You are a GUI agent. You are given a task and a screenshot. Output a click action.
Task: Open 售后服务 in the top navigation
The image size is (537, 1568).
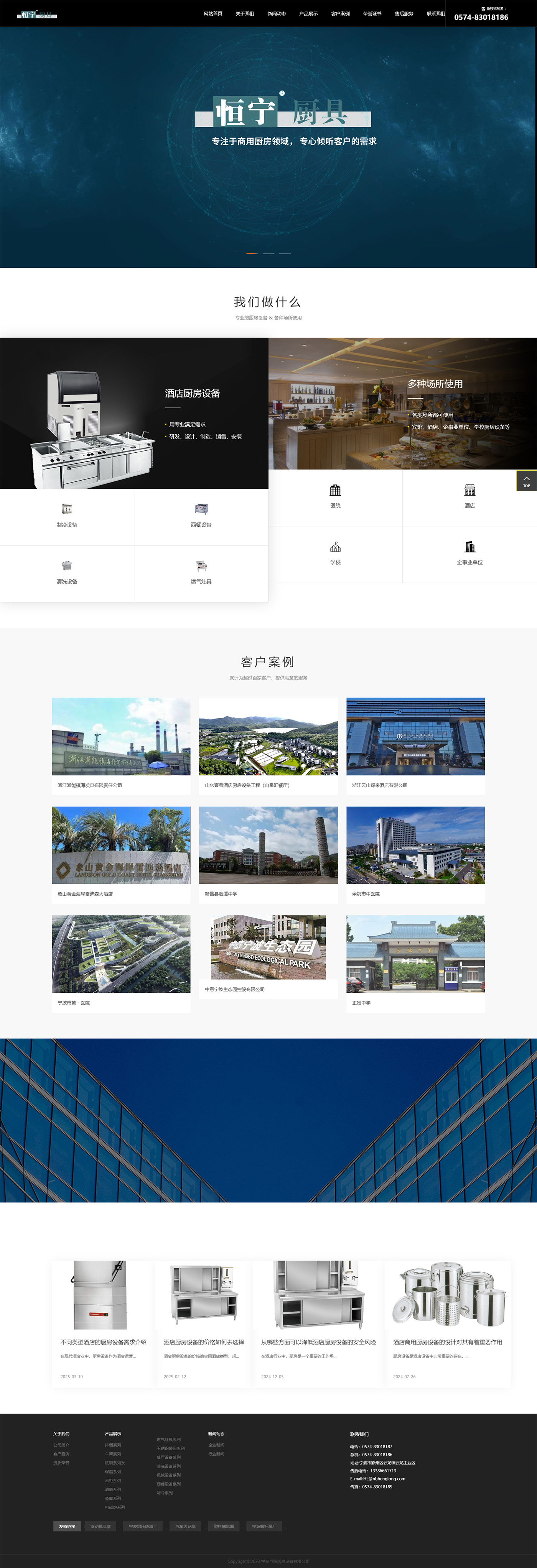coord(404,13)
